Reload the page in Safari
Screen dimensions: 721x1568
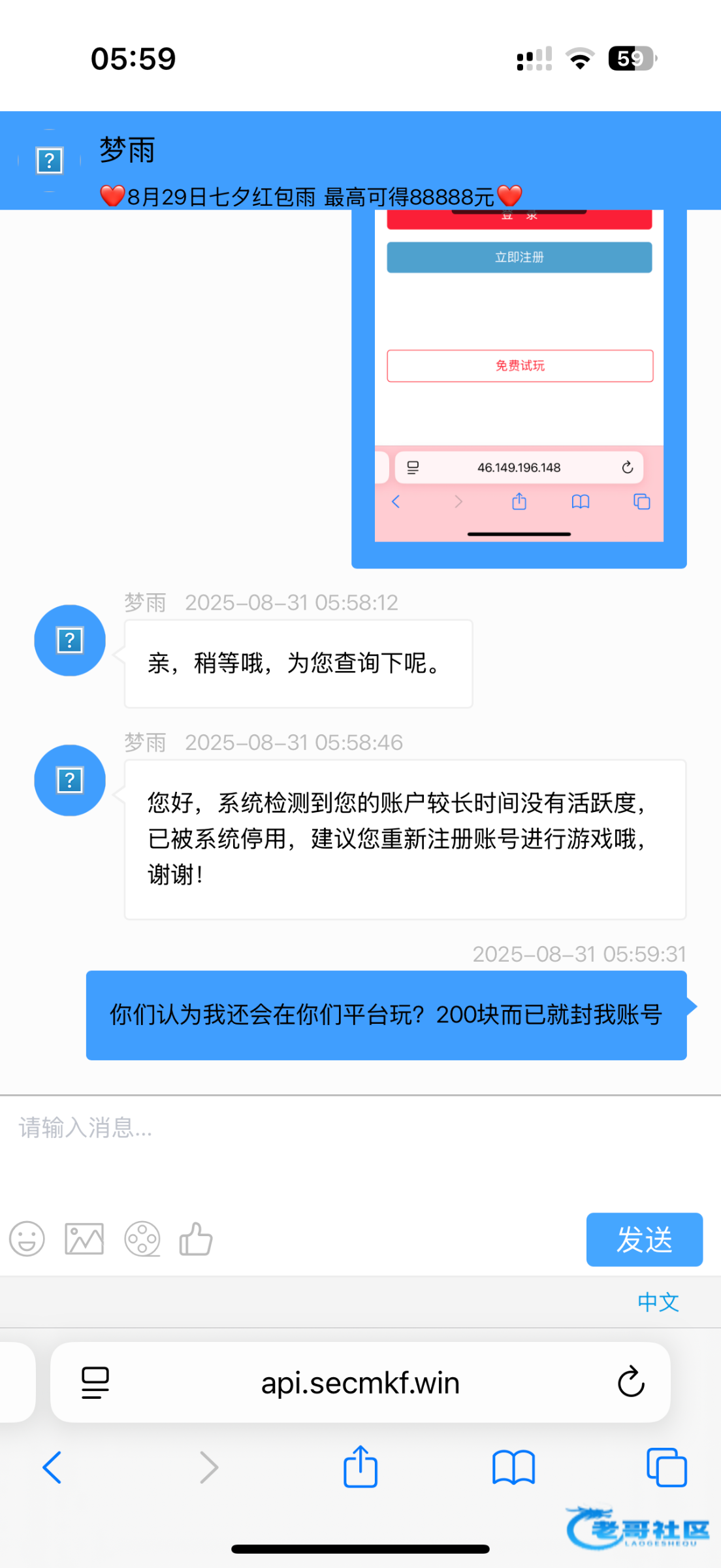pos(631,1381)
